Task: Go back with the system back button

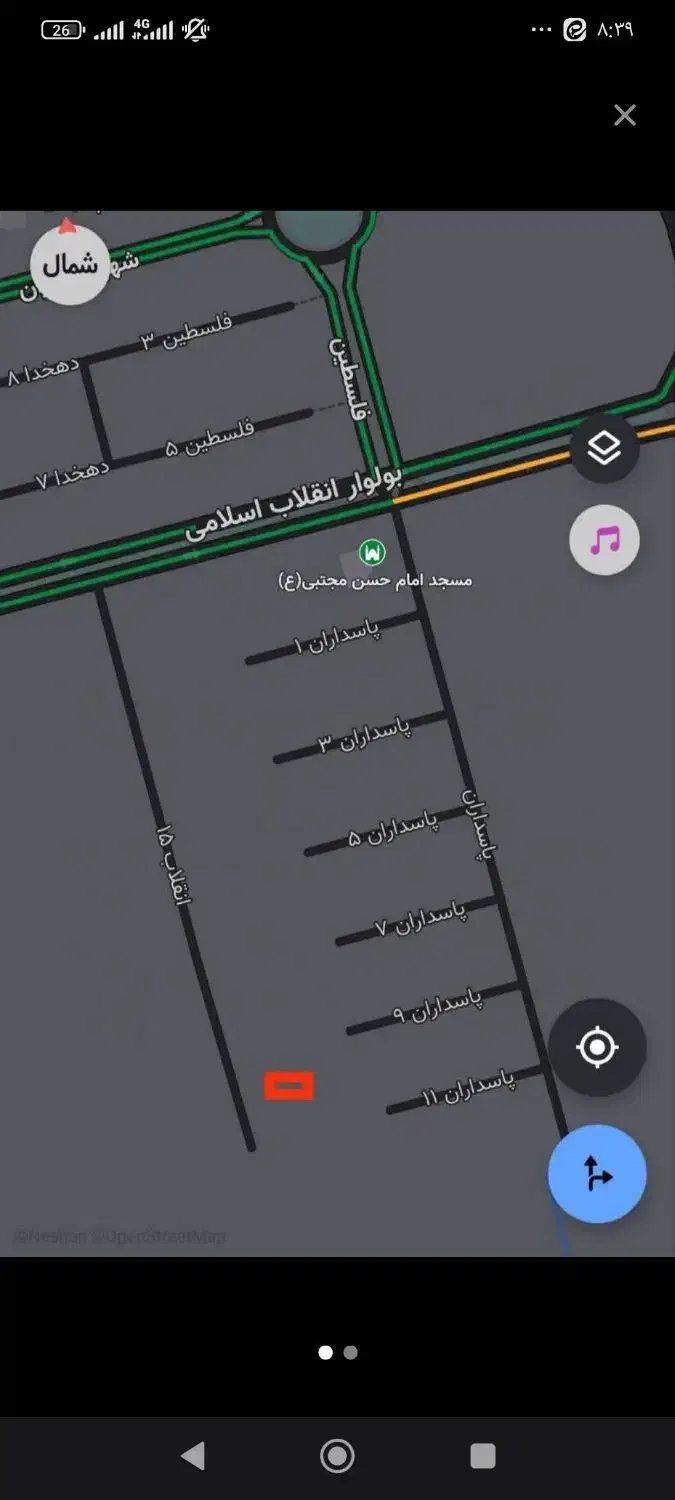Action: 192,1456
